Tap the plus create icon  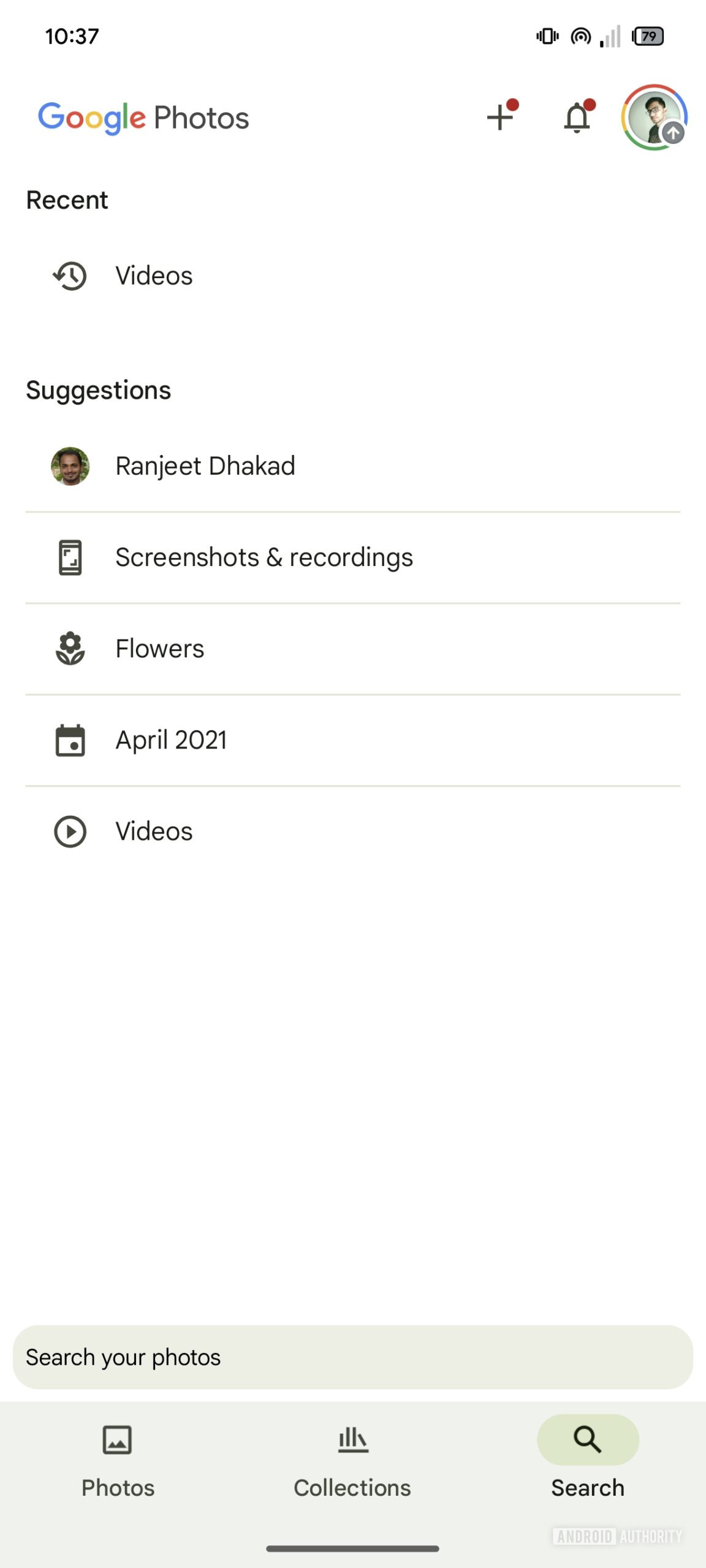(x=501, y=117)
